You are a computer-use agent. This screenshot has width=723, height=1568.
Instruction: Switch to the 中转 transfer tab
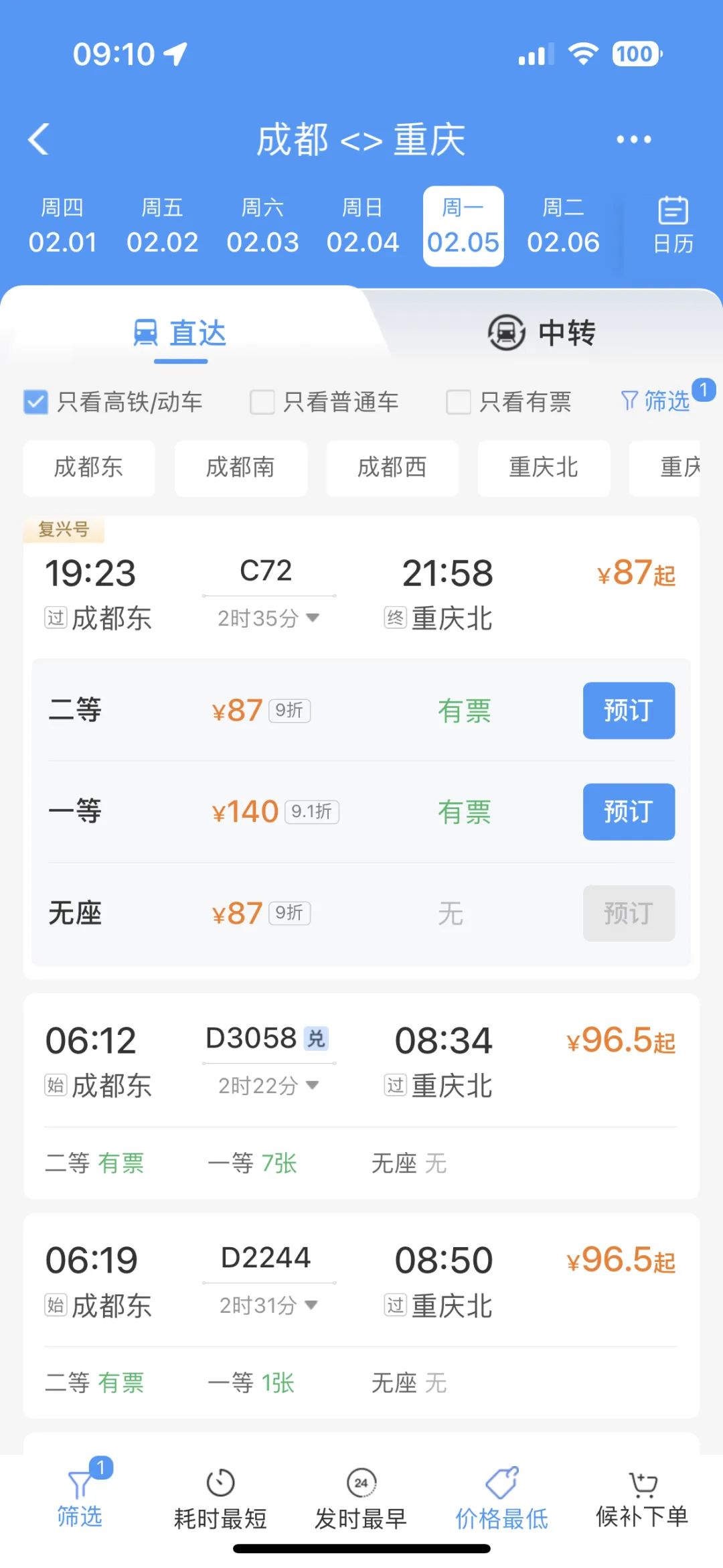point(542,333)
